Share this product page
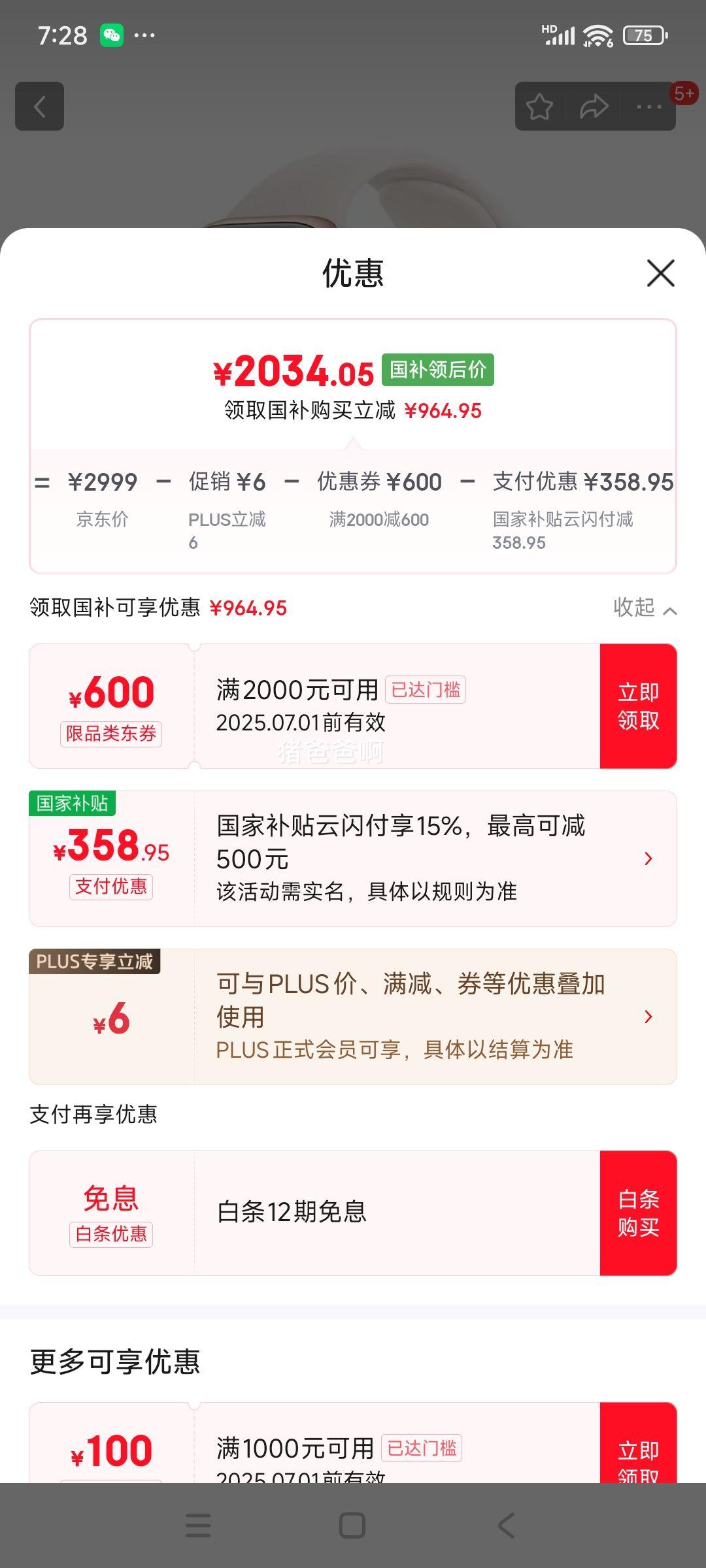 click(594, 106)
